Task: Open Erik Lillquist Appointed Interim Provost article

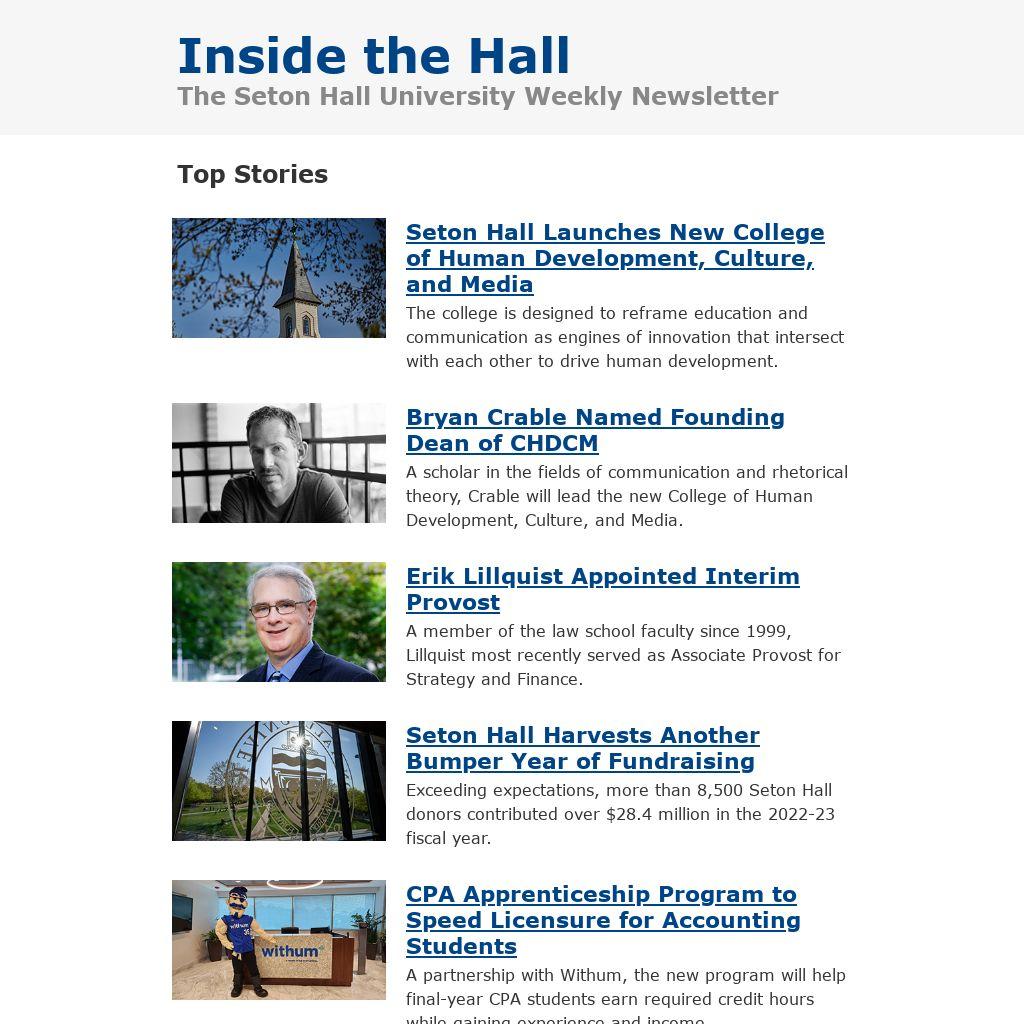Action: click(x=602, y=589)
